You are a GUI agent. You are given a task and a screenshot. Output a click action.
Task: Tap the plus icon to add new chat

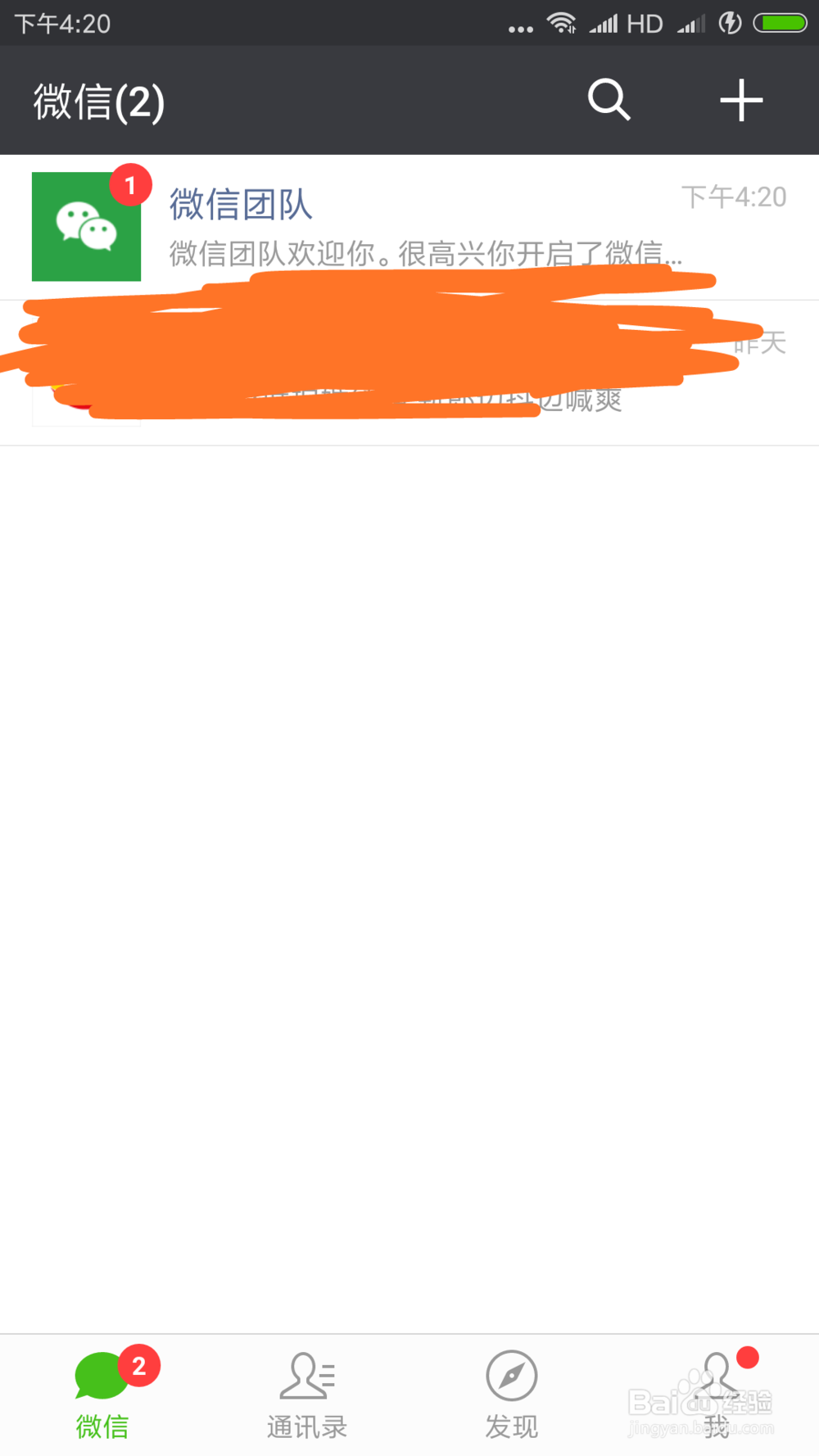[x=741, y=100]
